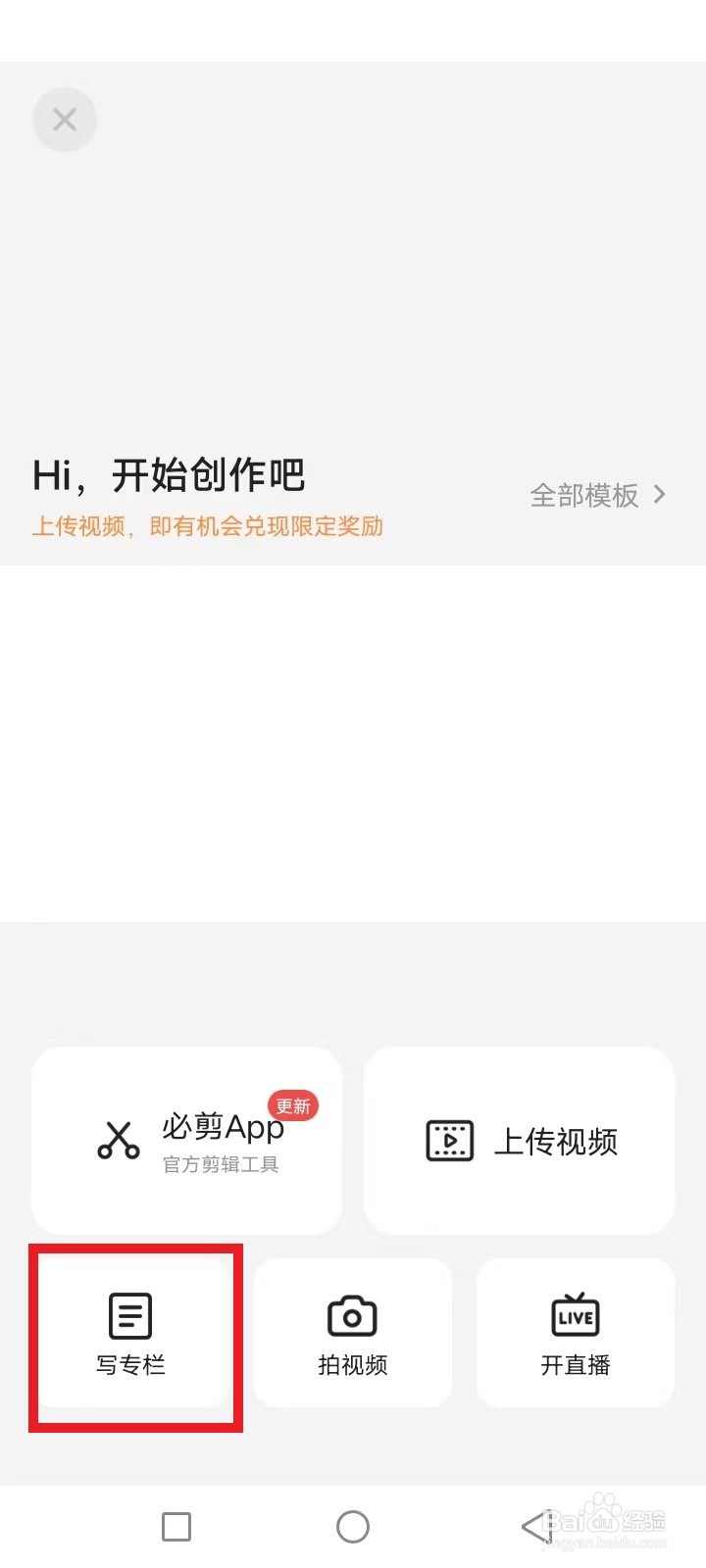Tap 写专栏 to write a column
The height and width of the screenshot is (1568, 706).
pyautogui.click(x=131, y=1333)
